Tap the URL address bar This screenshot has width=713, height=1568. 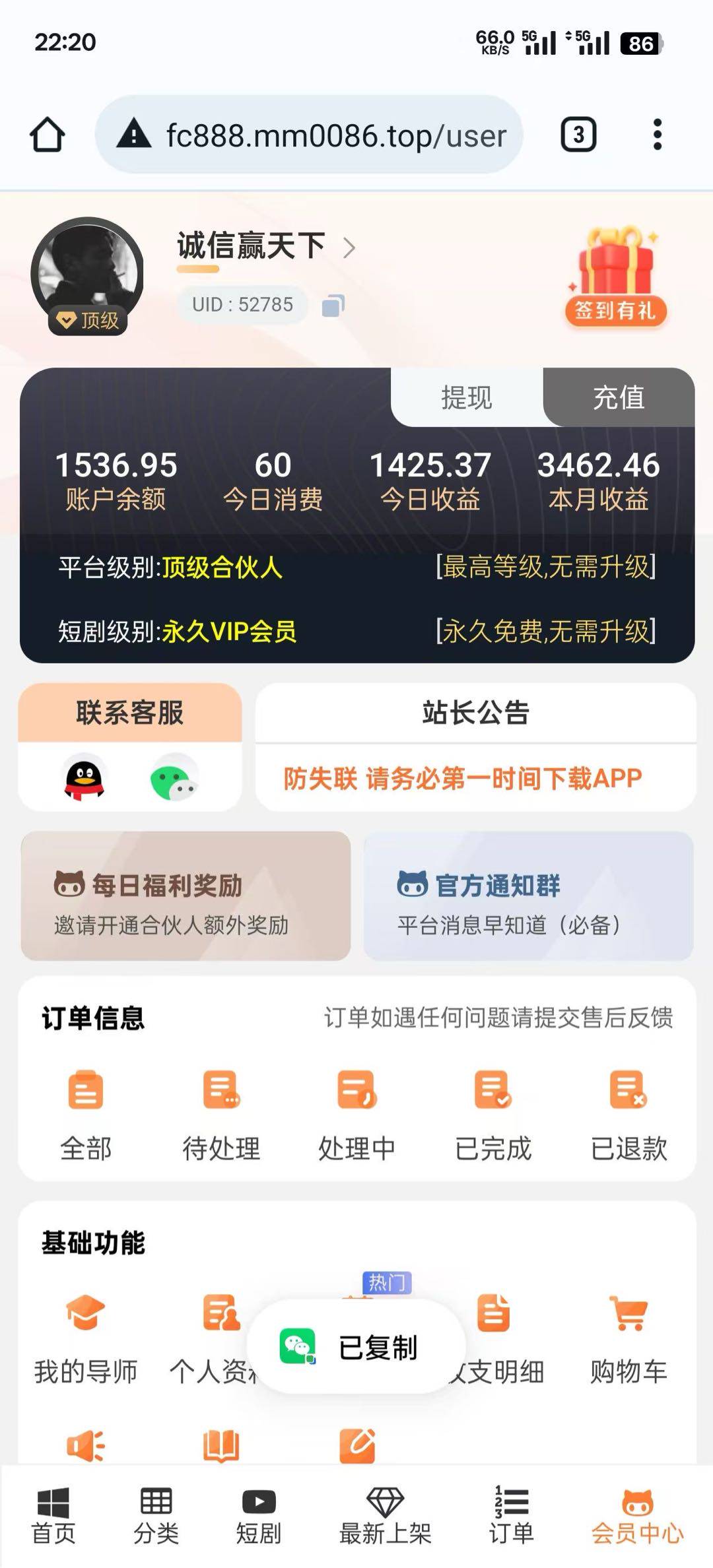309,135
